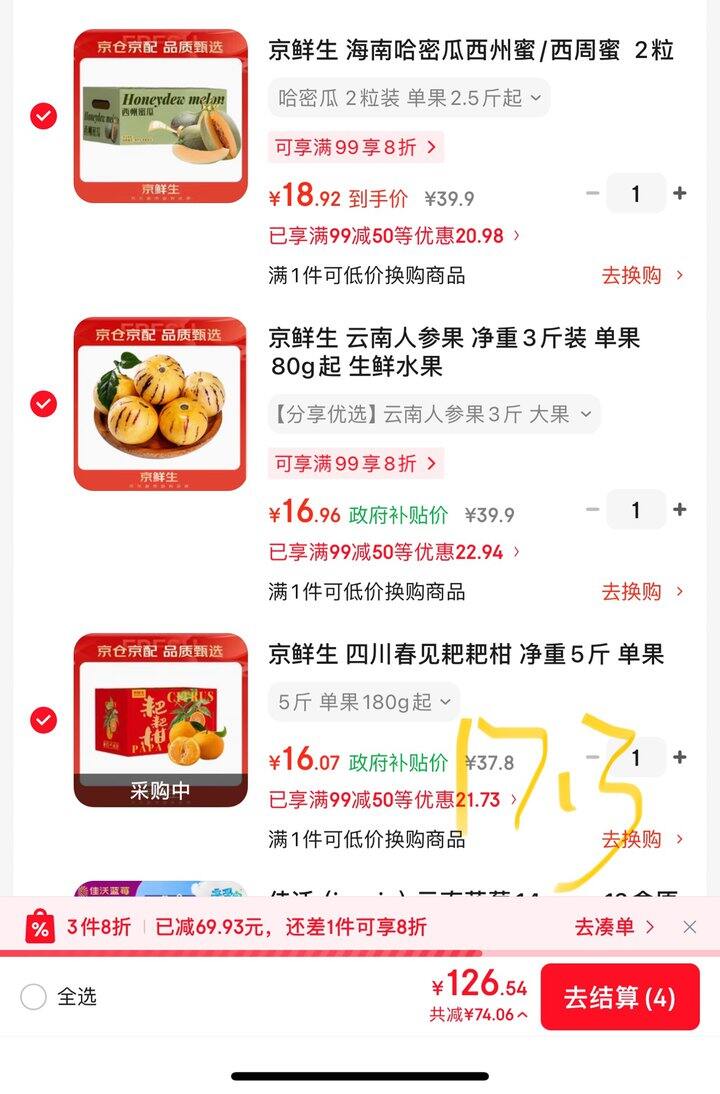Image resolution: width=720 pixels, height=1094 pixels.
Task: Expand the 云南人参果3斤 大果 spec selector
Action: [x=434, y=414]
